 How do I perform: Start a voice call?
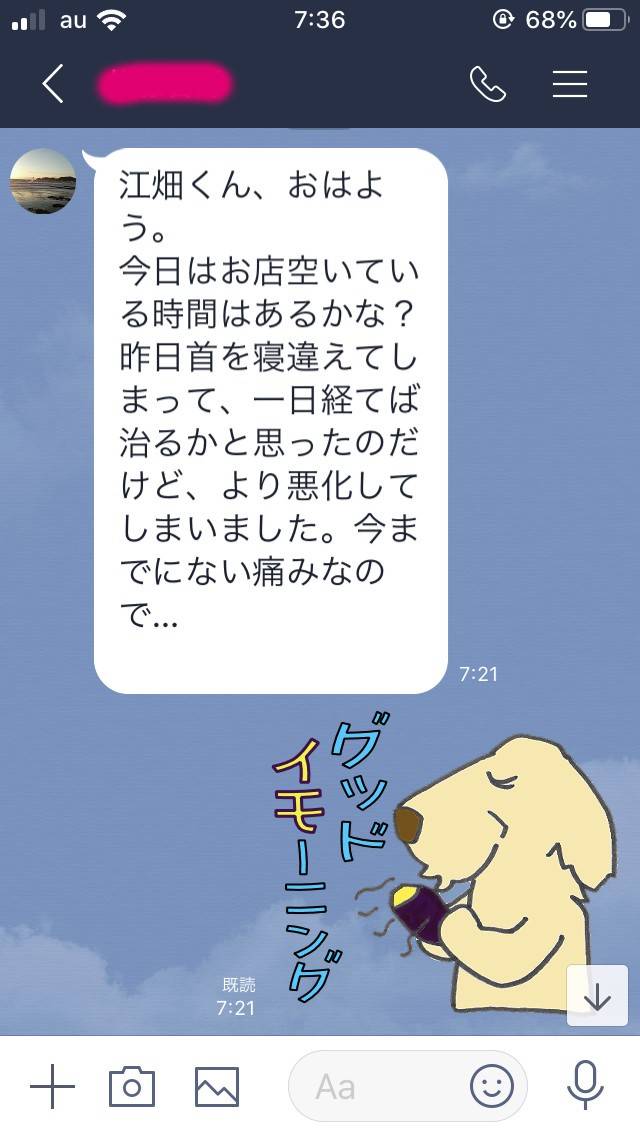click(x=487, y=85)
